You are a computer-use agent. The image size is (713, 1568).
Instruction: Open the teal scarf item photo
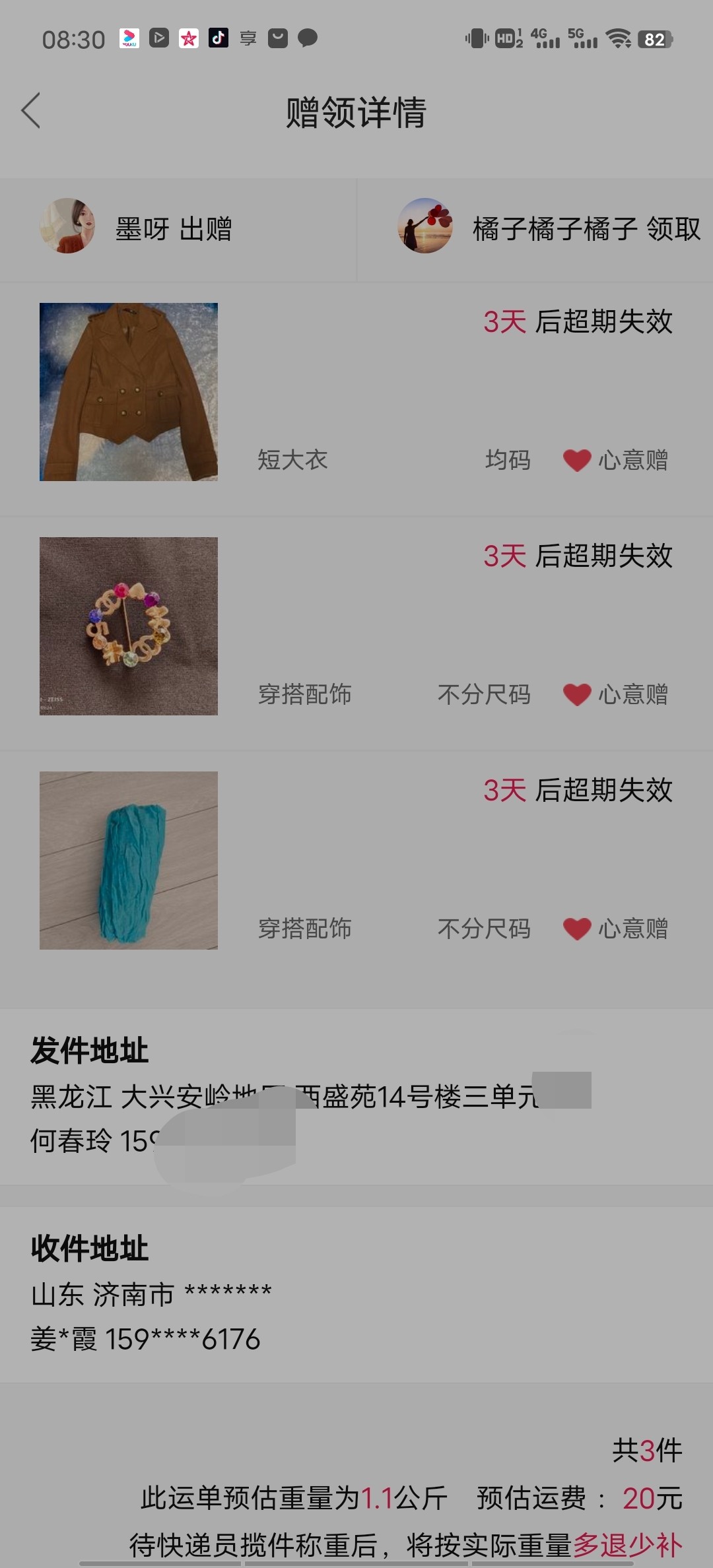[x=129, y=861]
